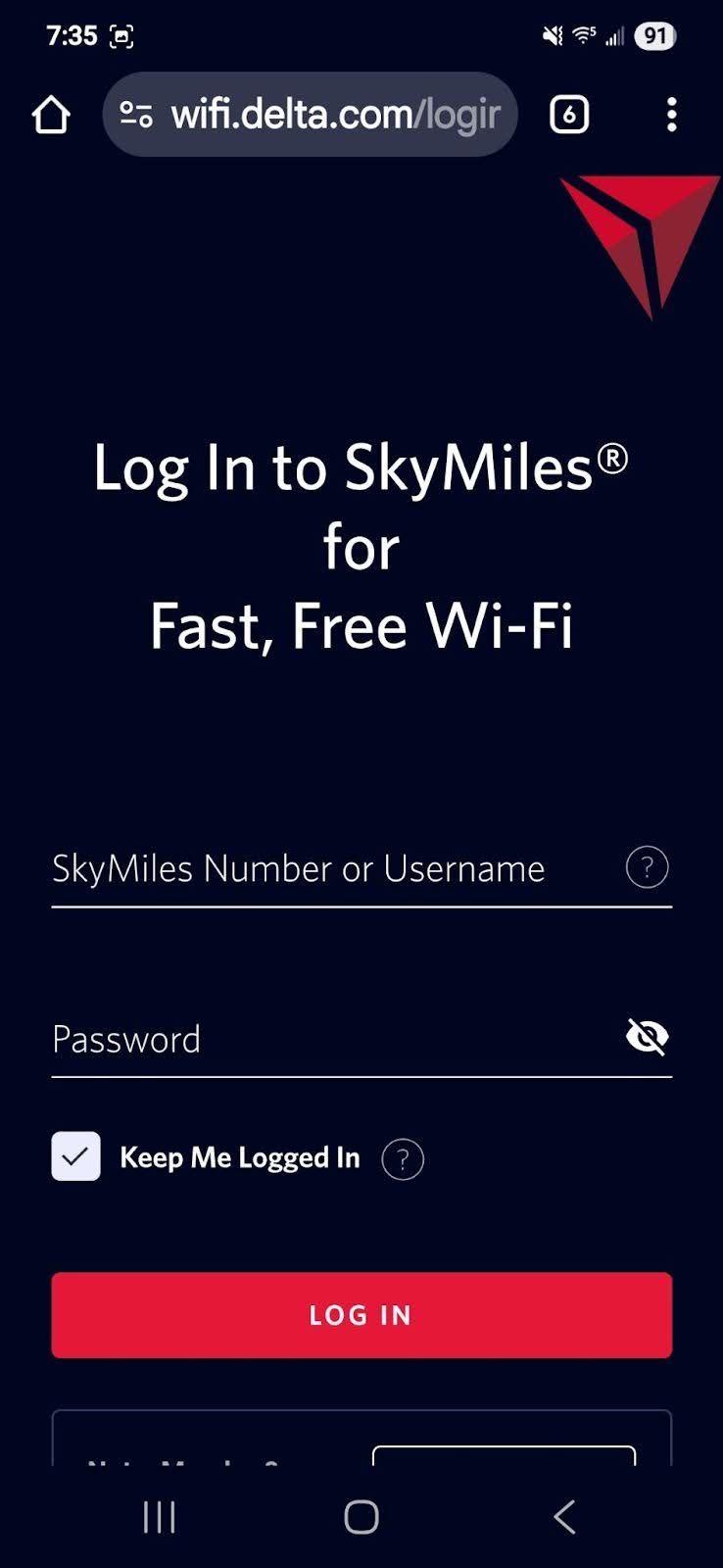Toggle password visibility eye icon
The height and width of the screenshot is (1568, 723).
647,1036
